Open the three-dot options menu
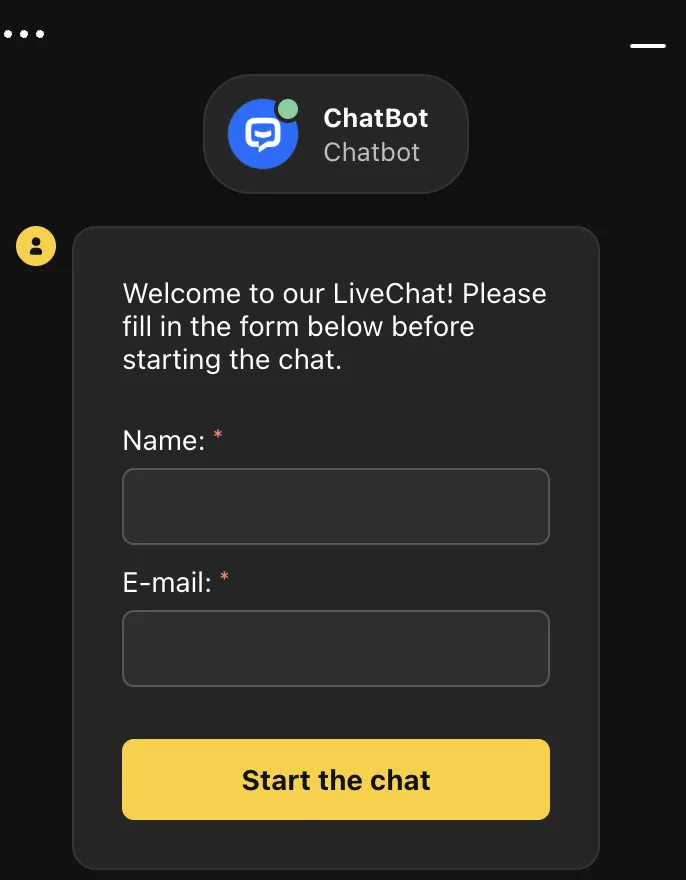The height and width of the screenshot is (880, 686). coord(24,34)
